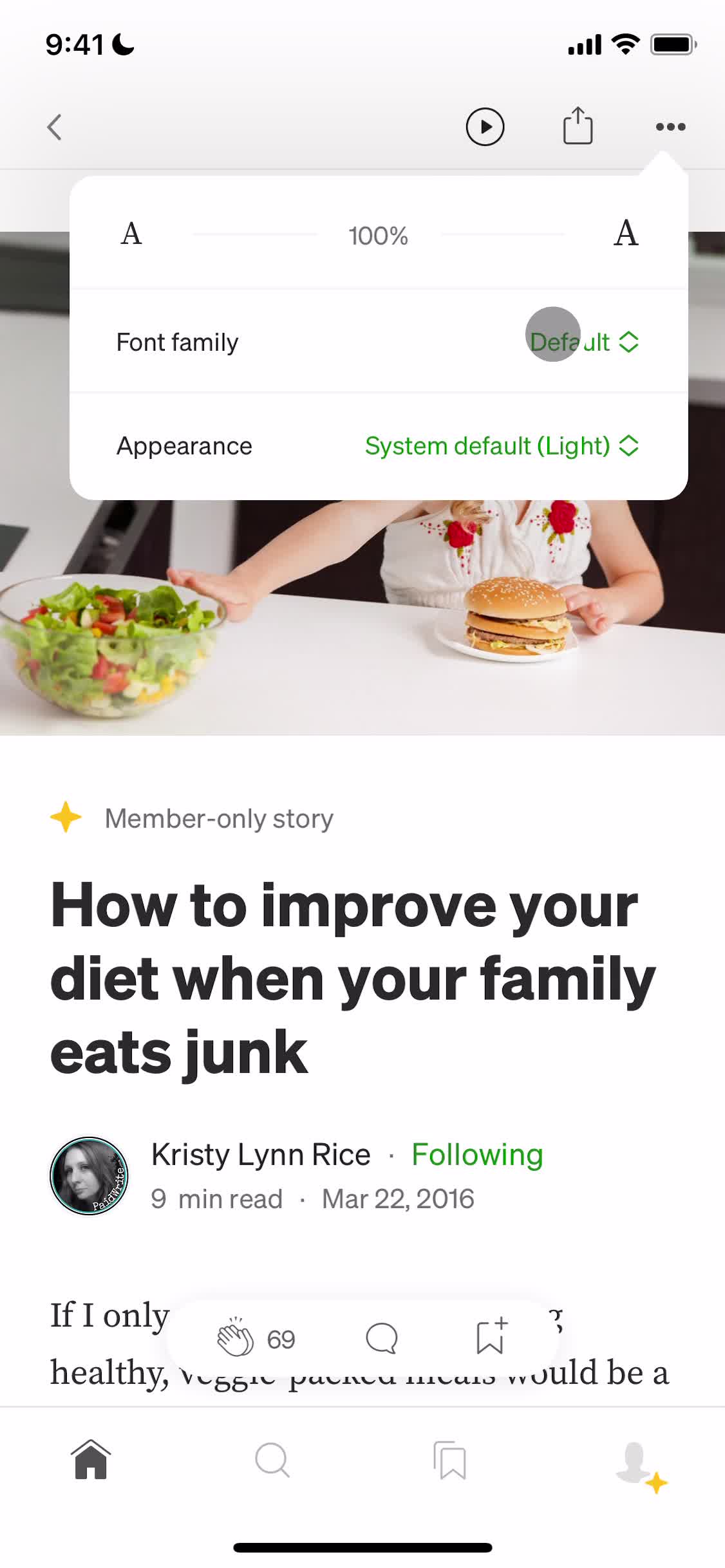The height and width of the screenshot is (1568, 725).
Task: Decrease font size with small A
Action: click(x=131, y=234)
